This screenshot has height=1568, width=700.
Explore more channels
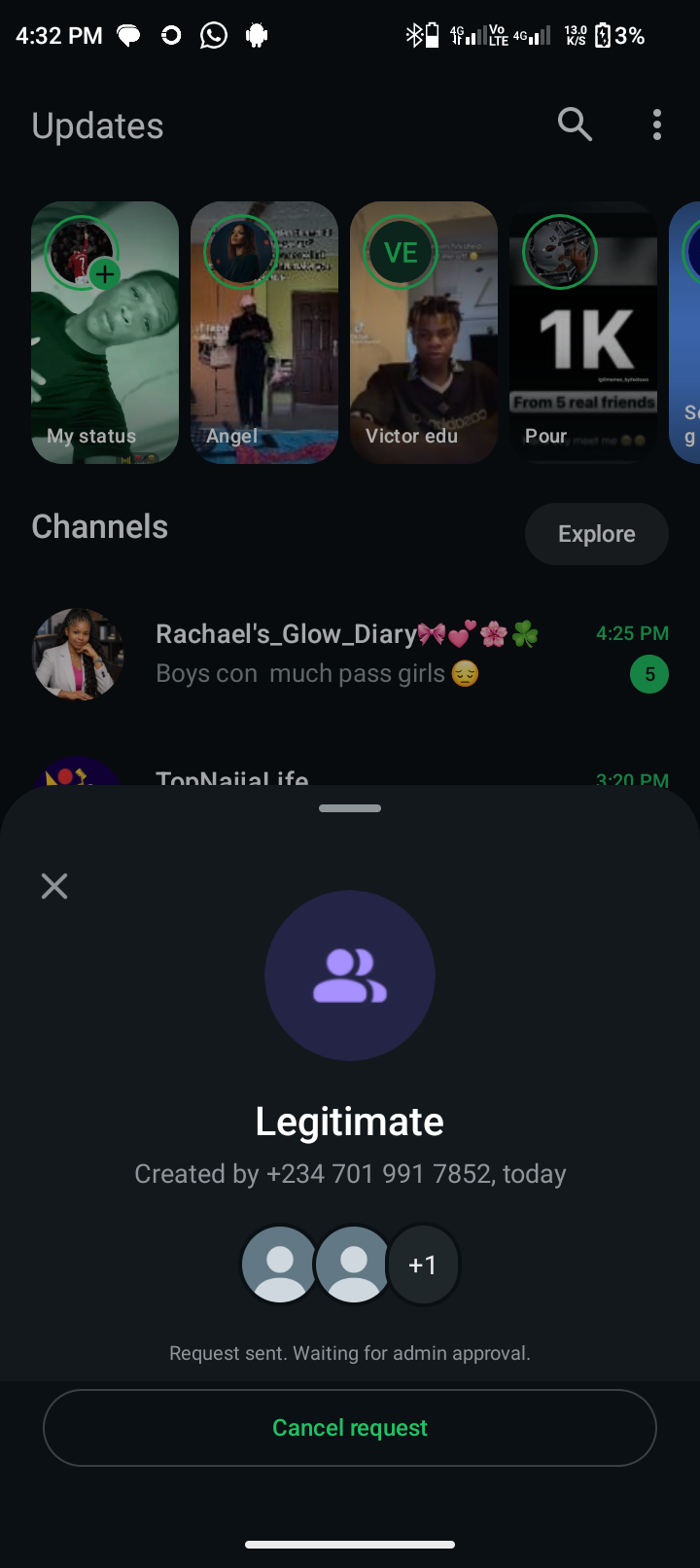[596, 534]
